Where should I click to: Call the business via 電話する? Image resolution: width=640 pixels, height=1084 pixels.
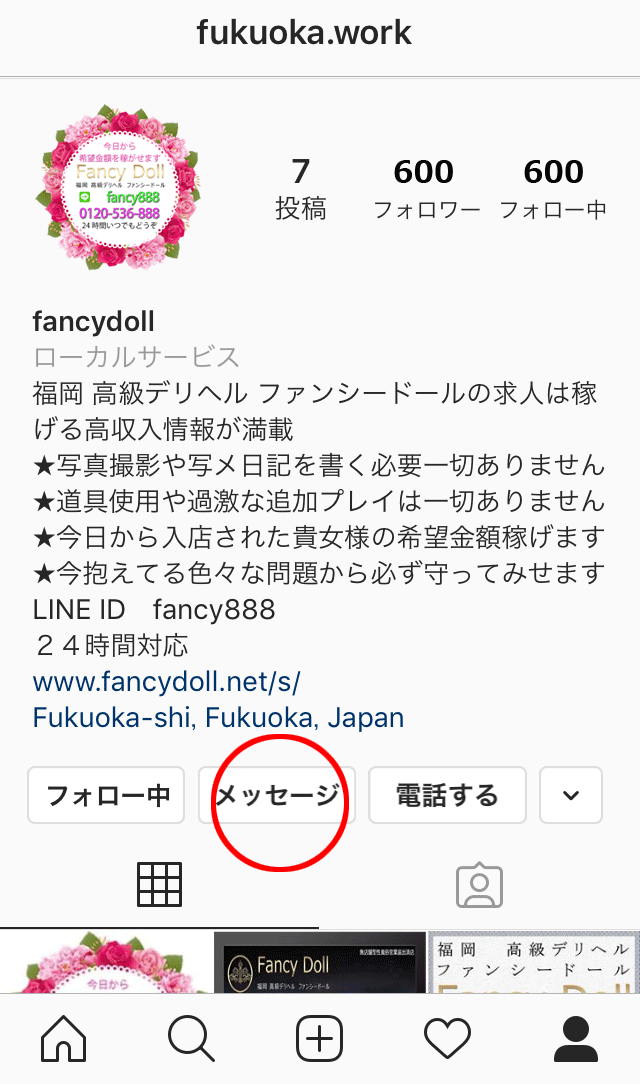pos(447,795)
